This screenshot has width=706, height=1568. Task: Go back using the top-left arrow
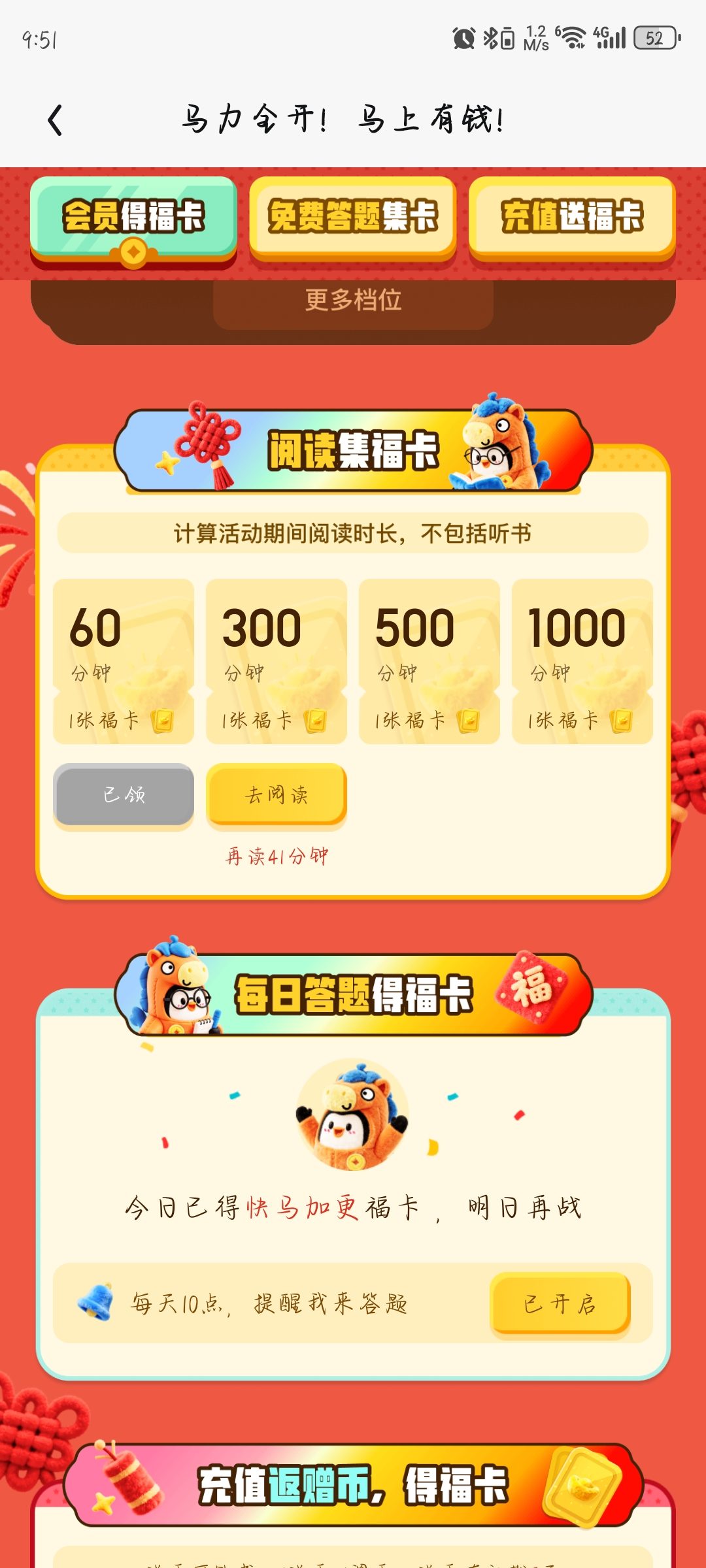click(x=56, y=120)
